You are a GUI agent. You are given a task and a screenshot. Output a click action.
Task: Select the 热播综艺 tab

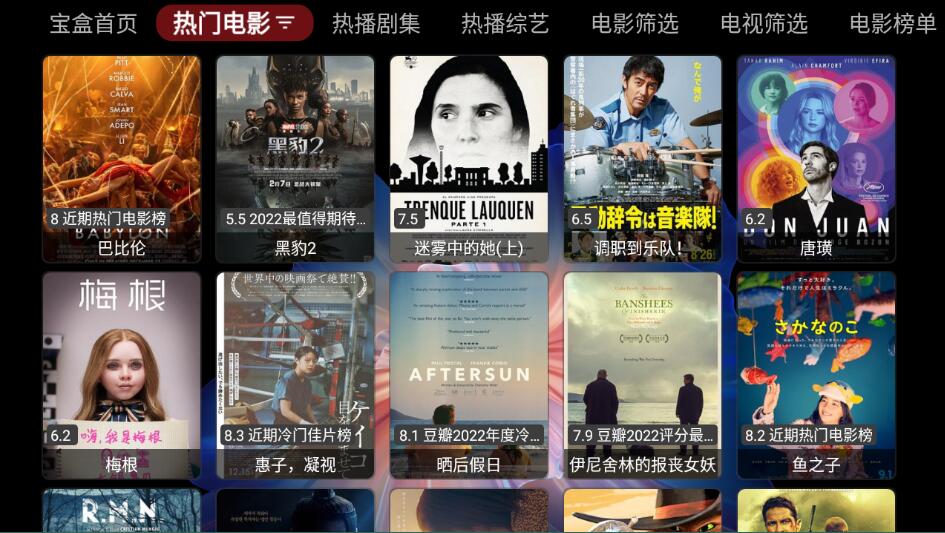tap(505, 23)
